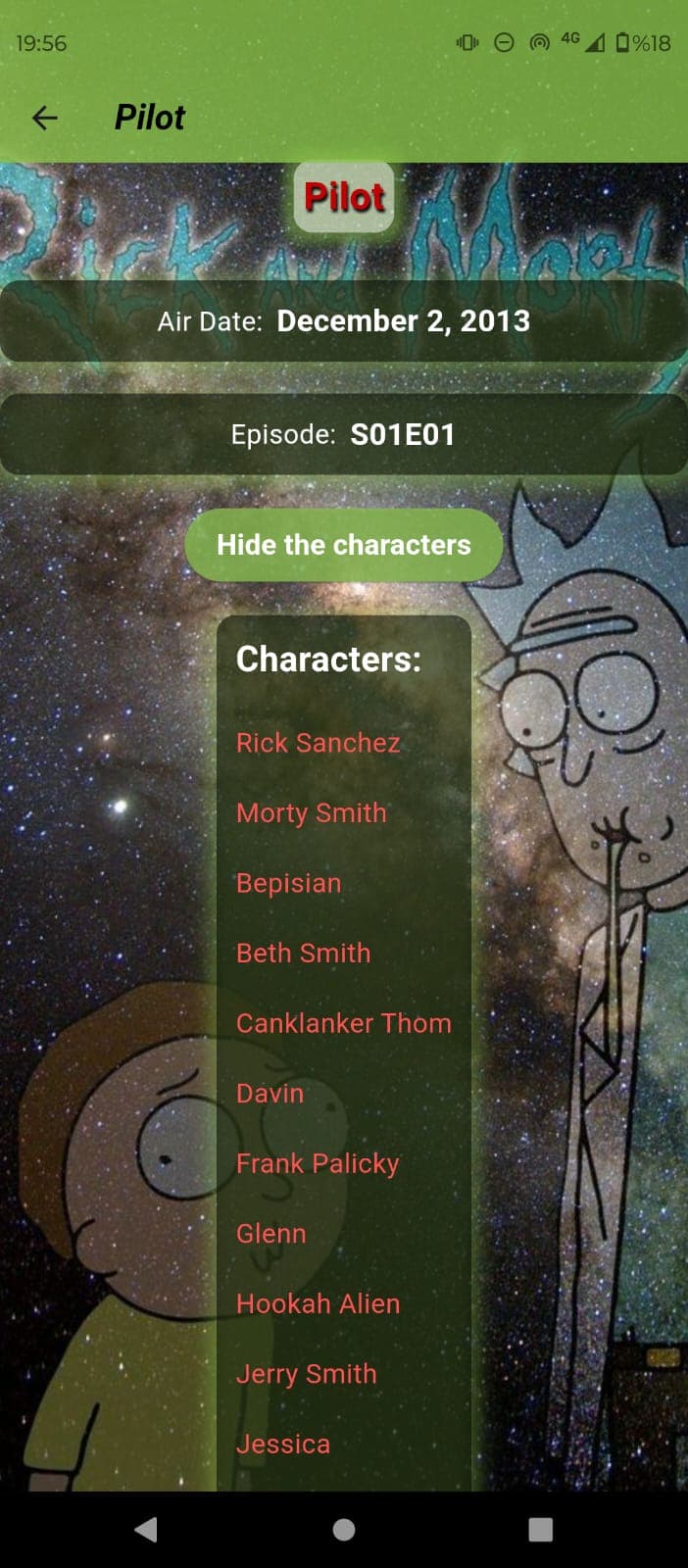
Task: Open Morty Smith character details
Action: click(312, 813)
